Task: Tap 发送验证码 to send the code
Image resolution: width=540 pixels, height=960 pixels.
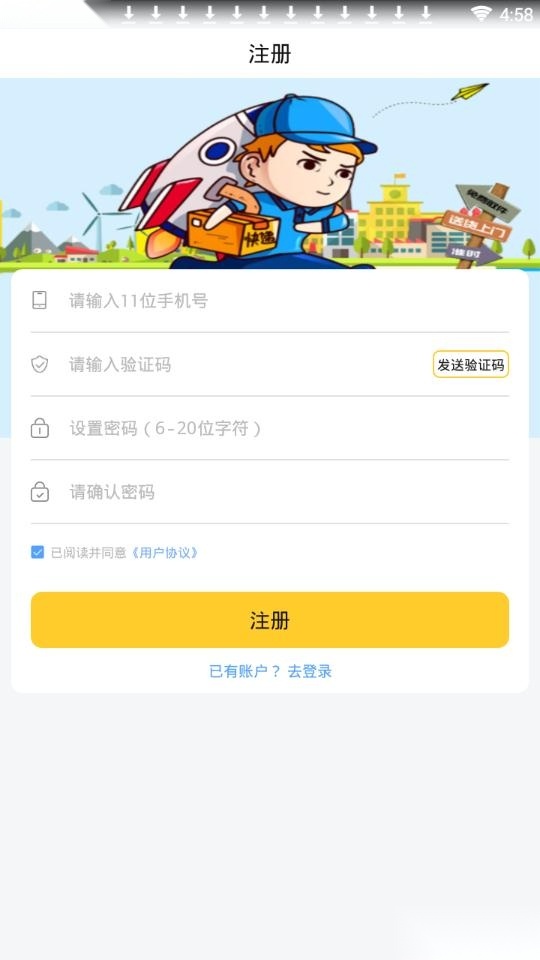Action: 471,365
